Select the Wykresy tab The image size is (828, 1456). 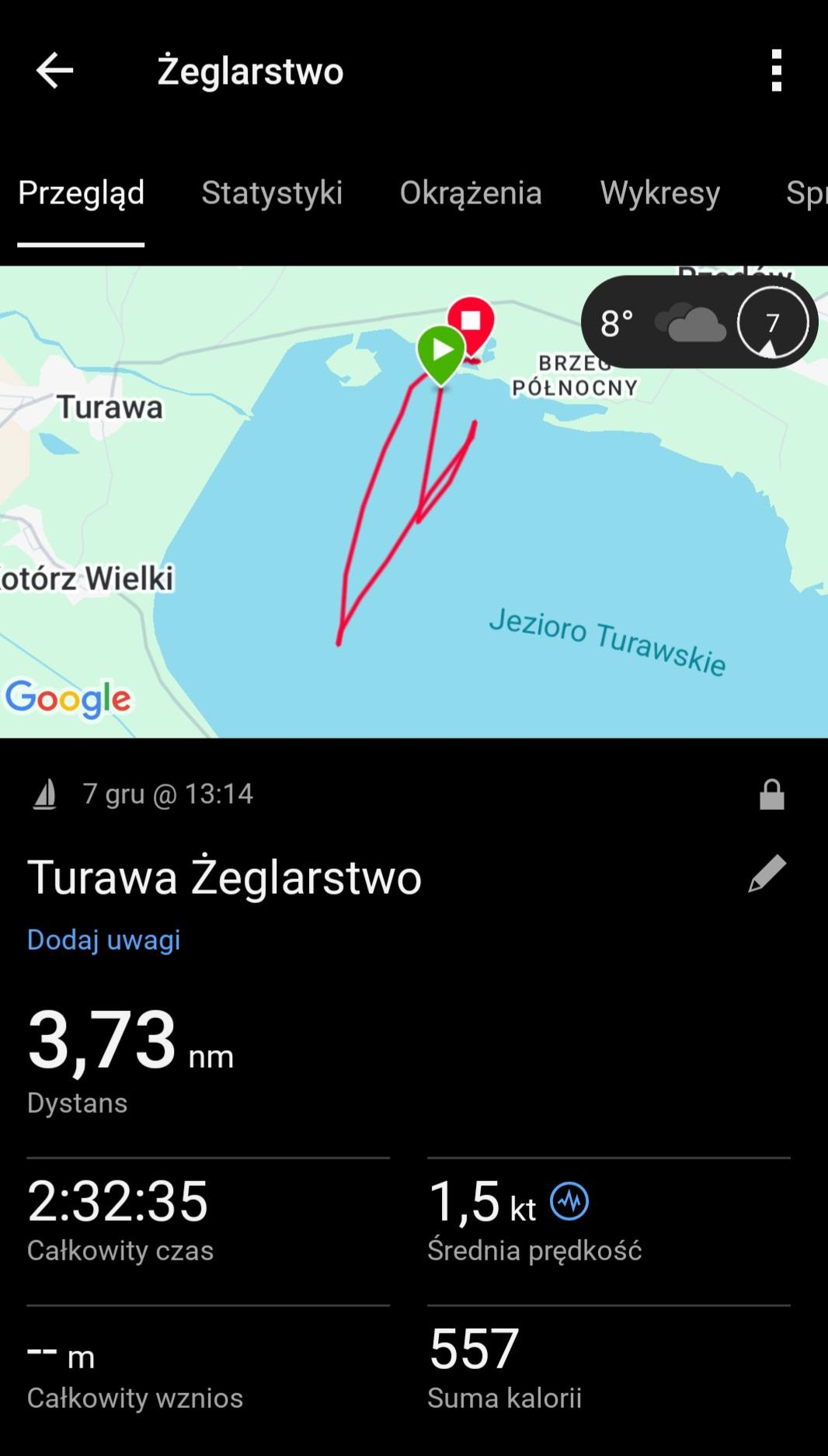pyautogui.click(x=660, y=193)
